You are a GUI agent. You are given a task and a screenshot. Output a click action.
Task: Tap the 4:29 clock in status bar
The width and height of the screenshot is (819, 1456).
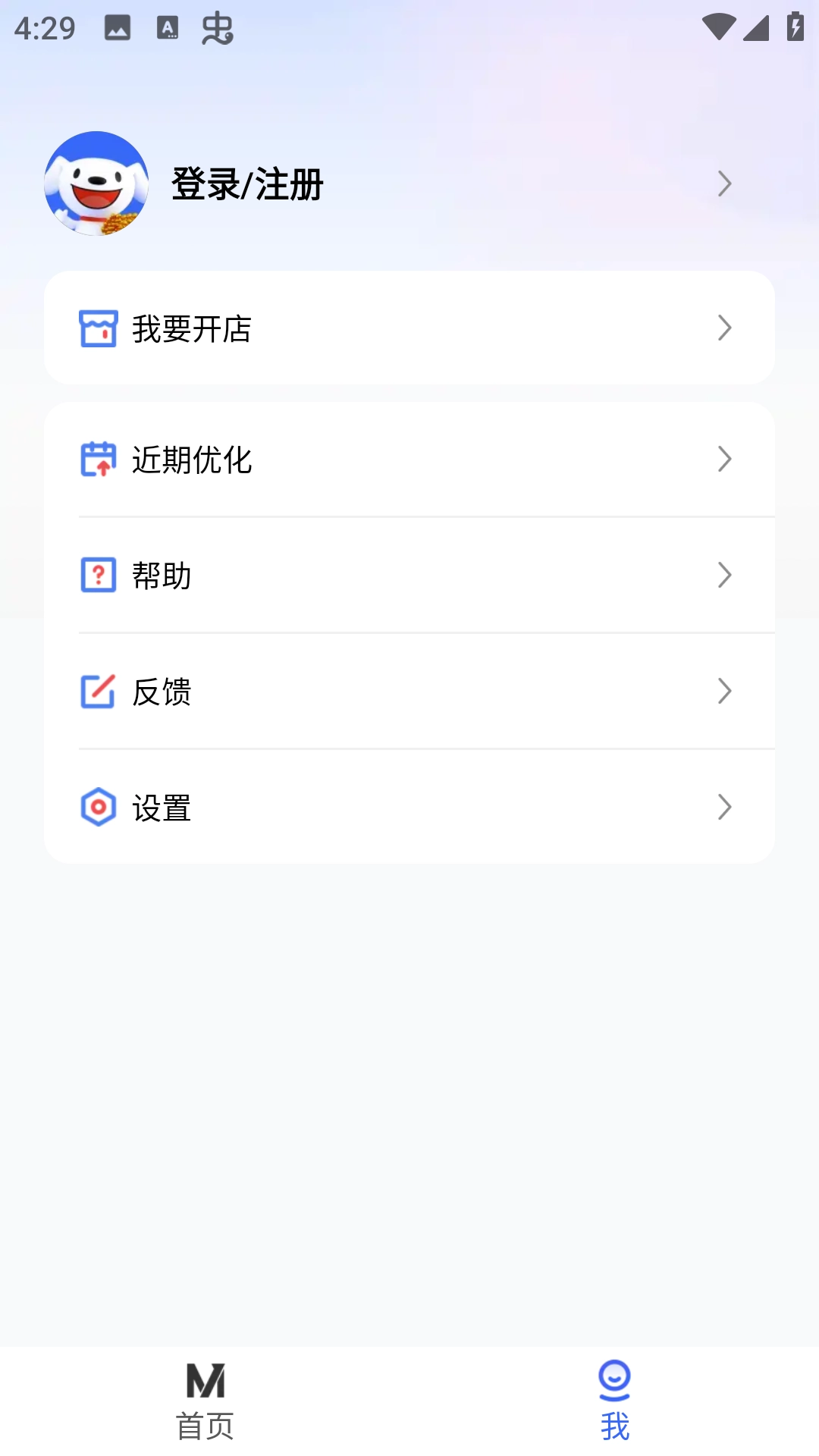[44, 29]
